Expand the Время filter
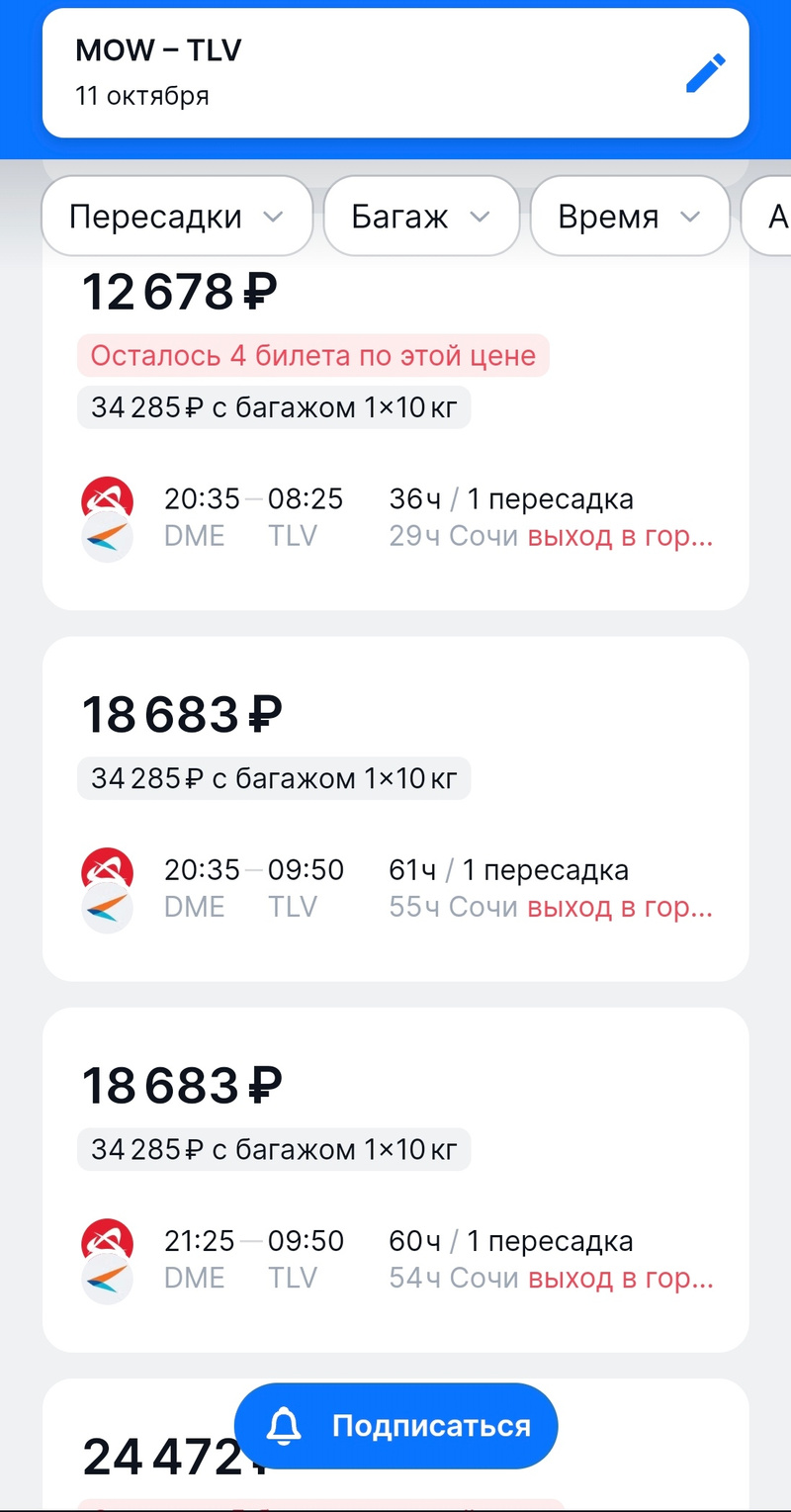The width and height of the screenshot is (791, 1512). pos(630,217)
